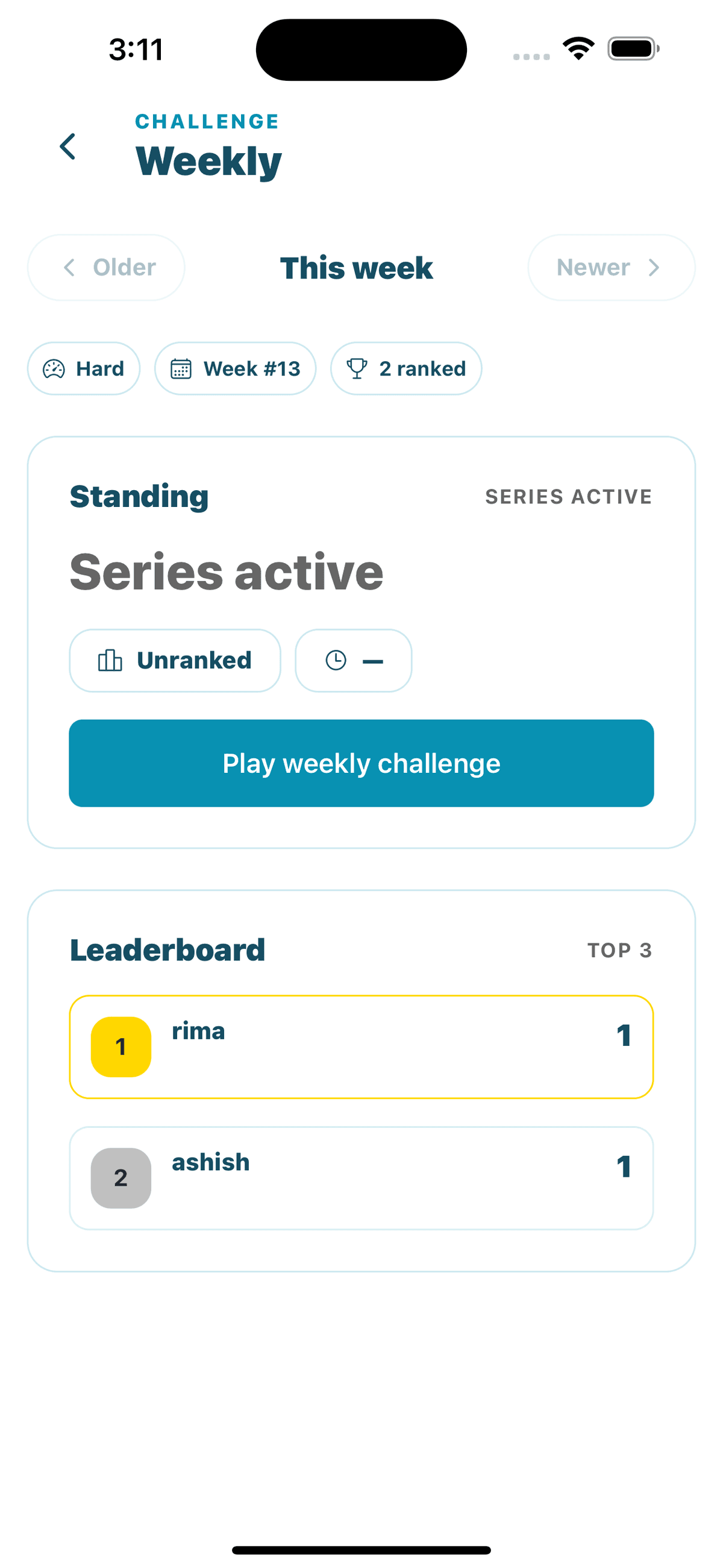Select the This week tab
This screenshot has height=1568, width=723.
click(357, 267)
